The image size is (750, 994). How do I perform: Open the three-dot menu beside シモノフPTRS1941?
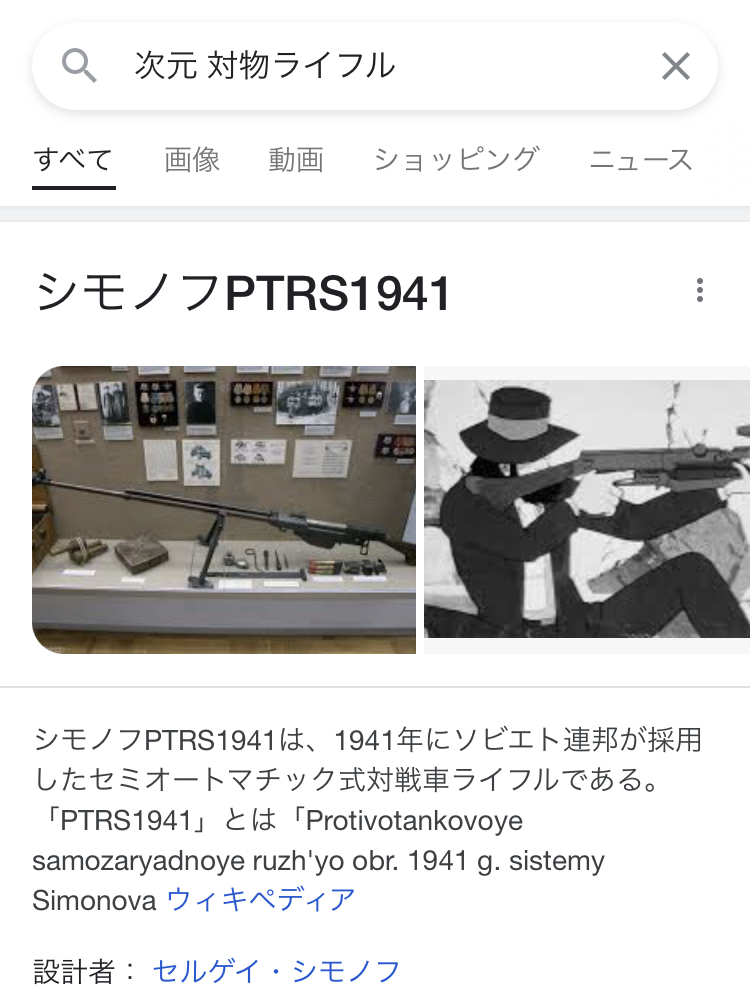click(x=699, y=291)
